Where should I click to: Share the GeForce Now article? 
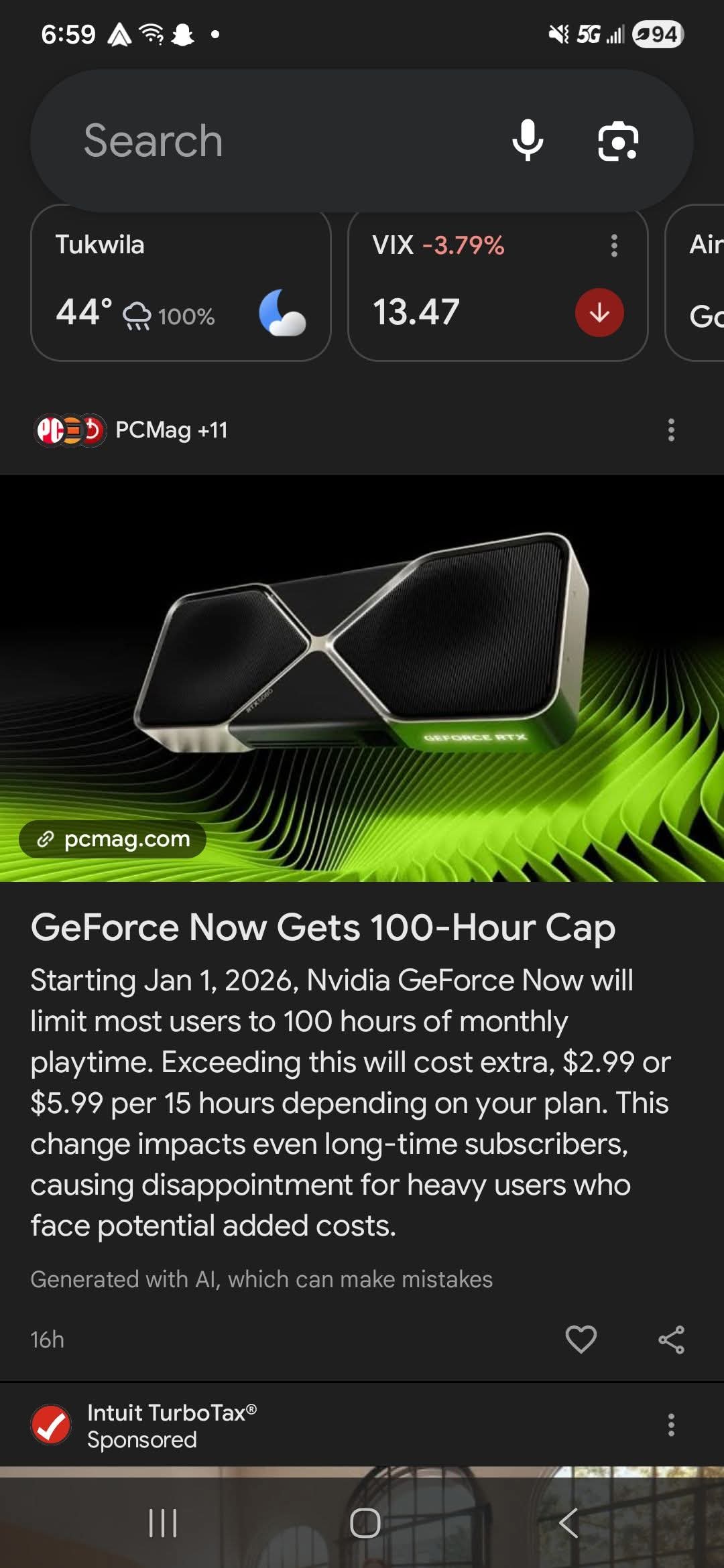(671, 1340)
